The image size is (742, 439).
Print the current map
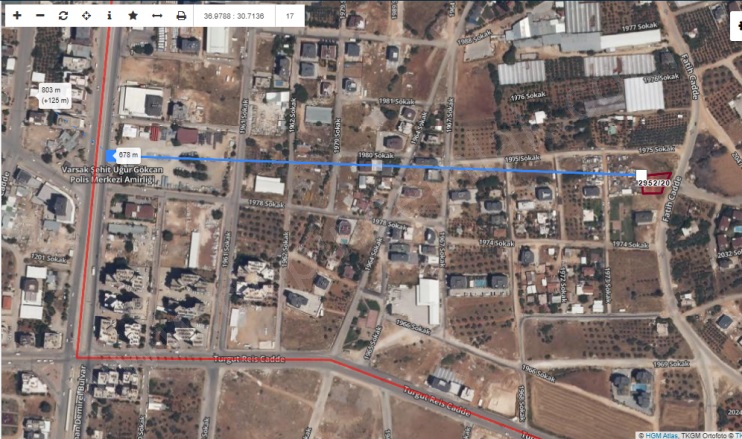click(x=181, y=16)
